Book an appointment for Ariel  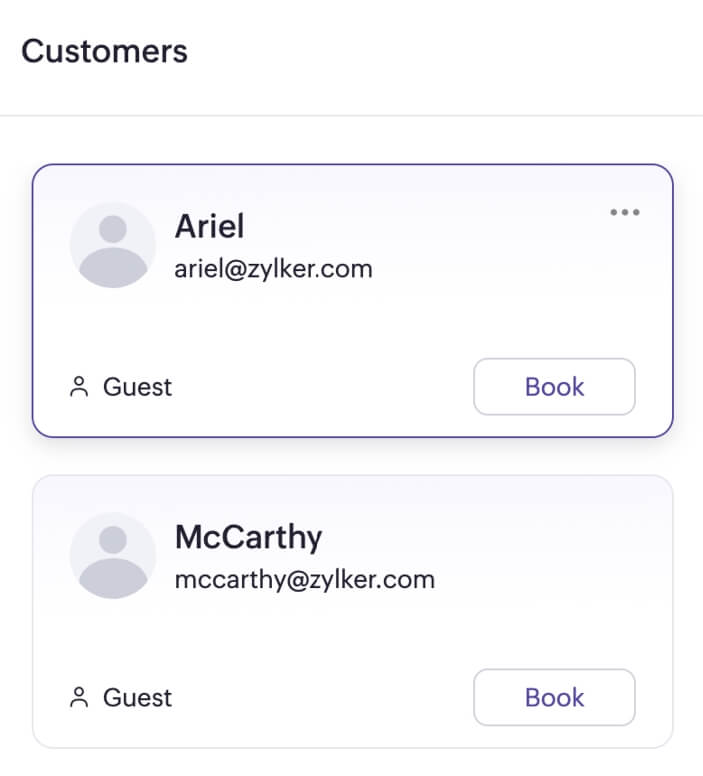pyautogui.click(x=554, y=387)
